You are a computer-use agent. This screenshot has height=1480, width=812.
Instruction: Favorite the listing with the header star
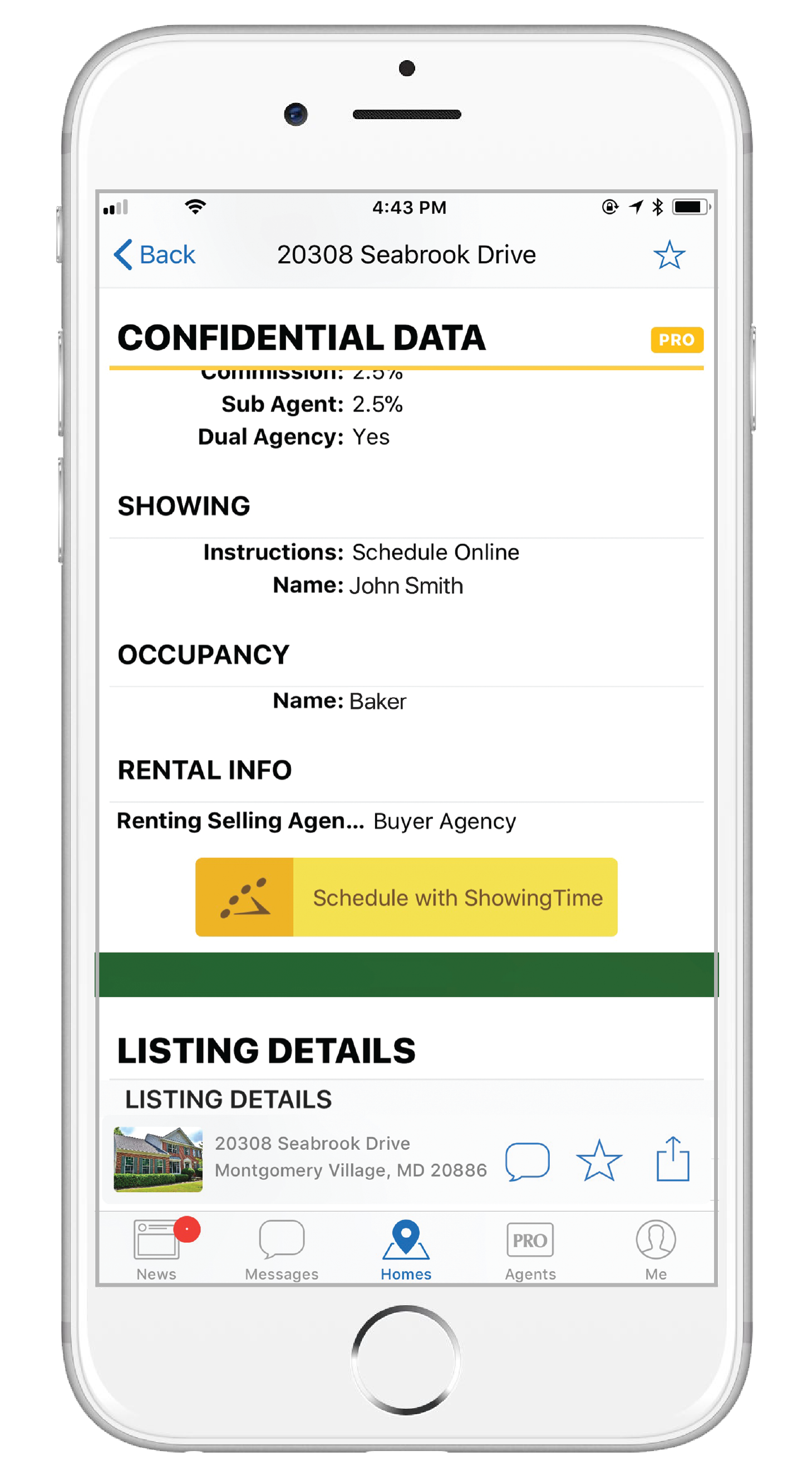coord(668,255)
